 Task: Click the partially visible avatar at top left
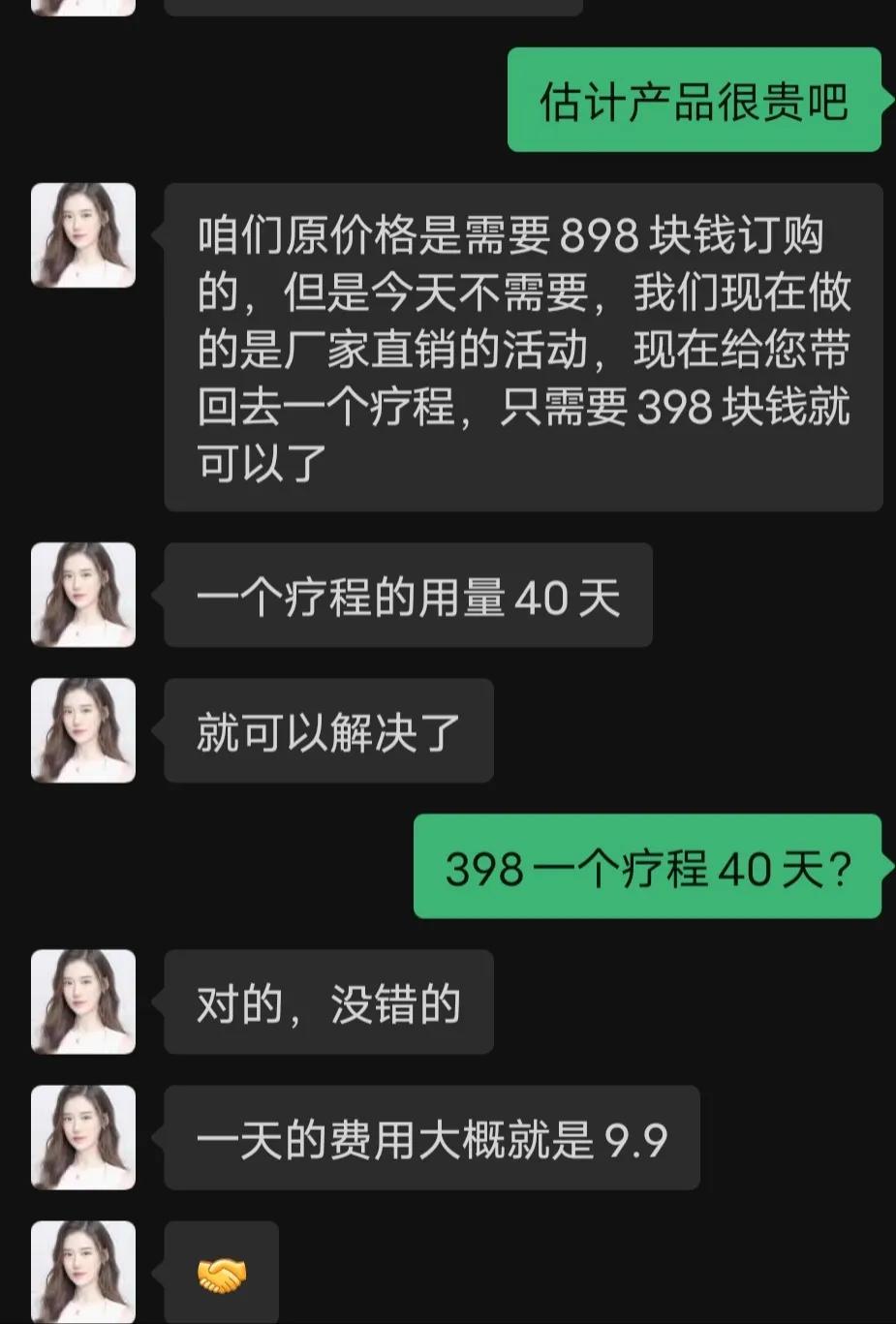(82, 8)
